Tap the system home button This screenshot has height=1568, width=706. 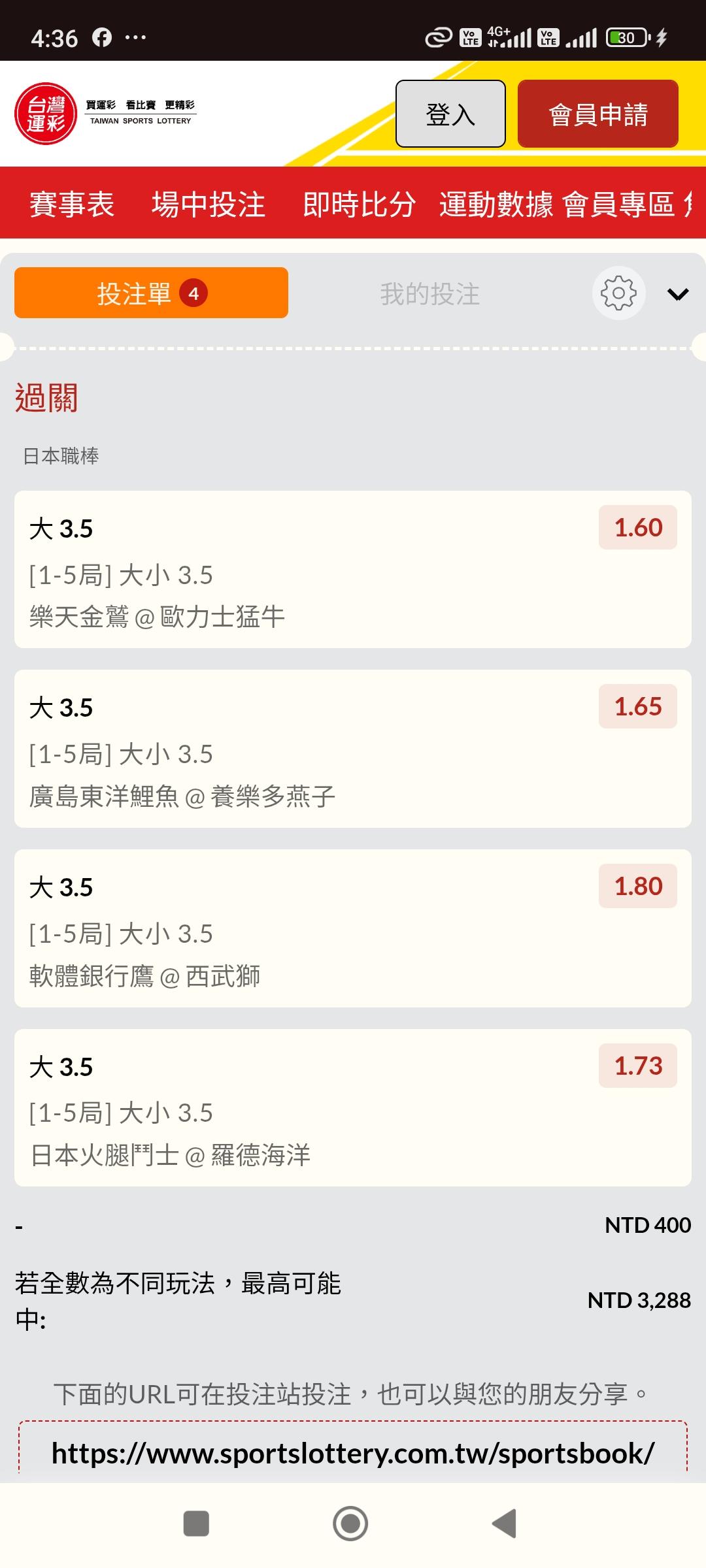pyautogui.click(x=350, y=1524)
